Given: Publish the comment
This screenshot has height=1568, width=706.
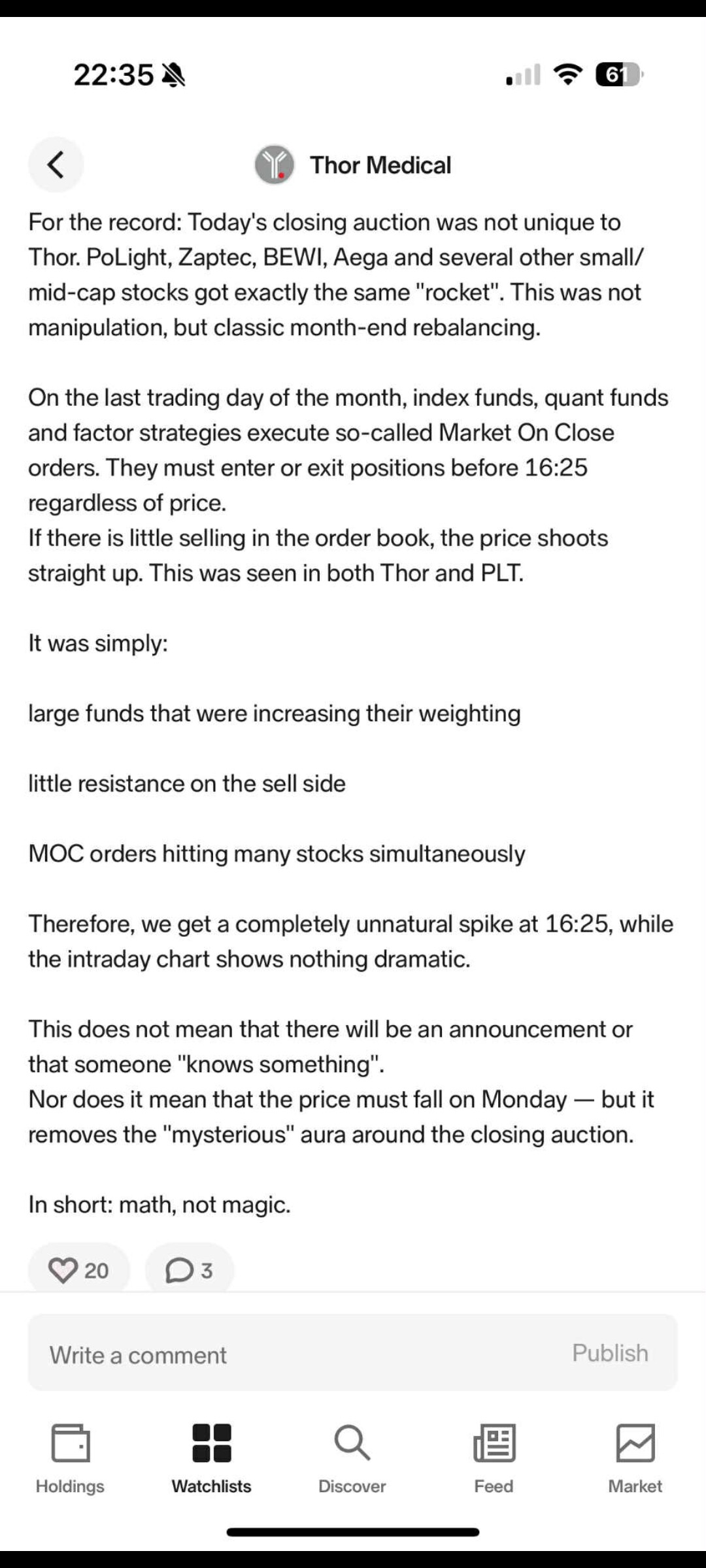Looking at the screenshot, I should [610, 1353].
